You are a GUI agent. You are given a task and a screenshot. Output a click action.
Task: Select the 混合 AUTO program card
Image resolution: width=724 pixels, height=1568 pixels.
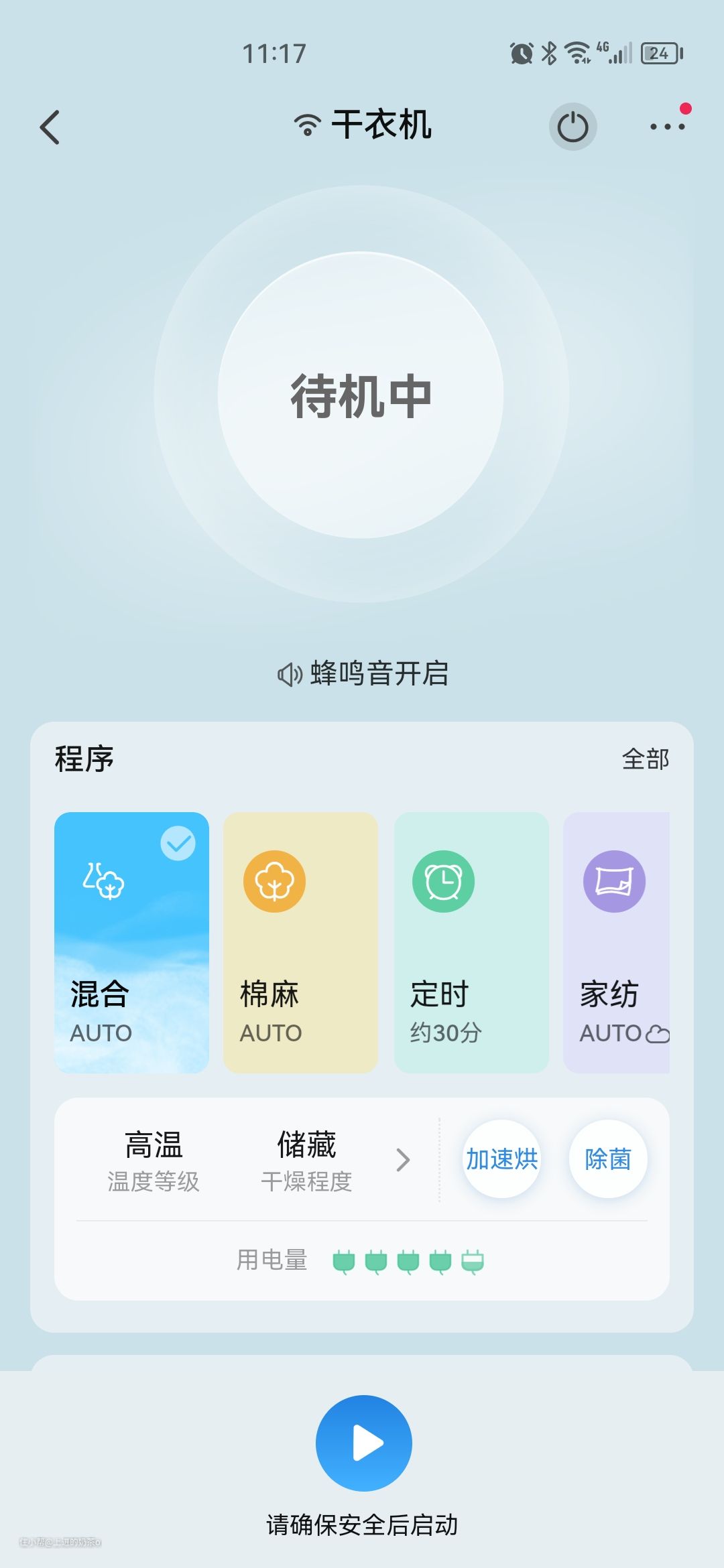click(131, 942)
